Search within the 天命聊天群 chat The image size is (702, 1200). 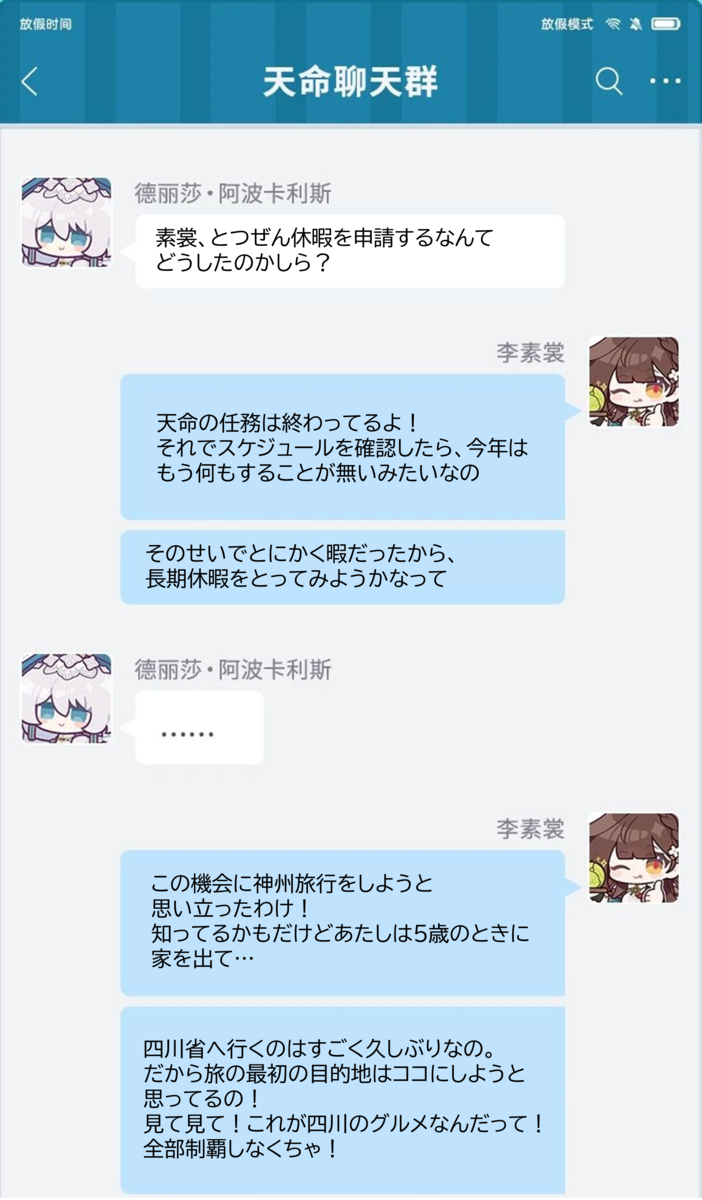coord(609,81)
